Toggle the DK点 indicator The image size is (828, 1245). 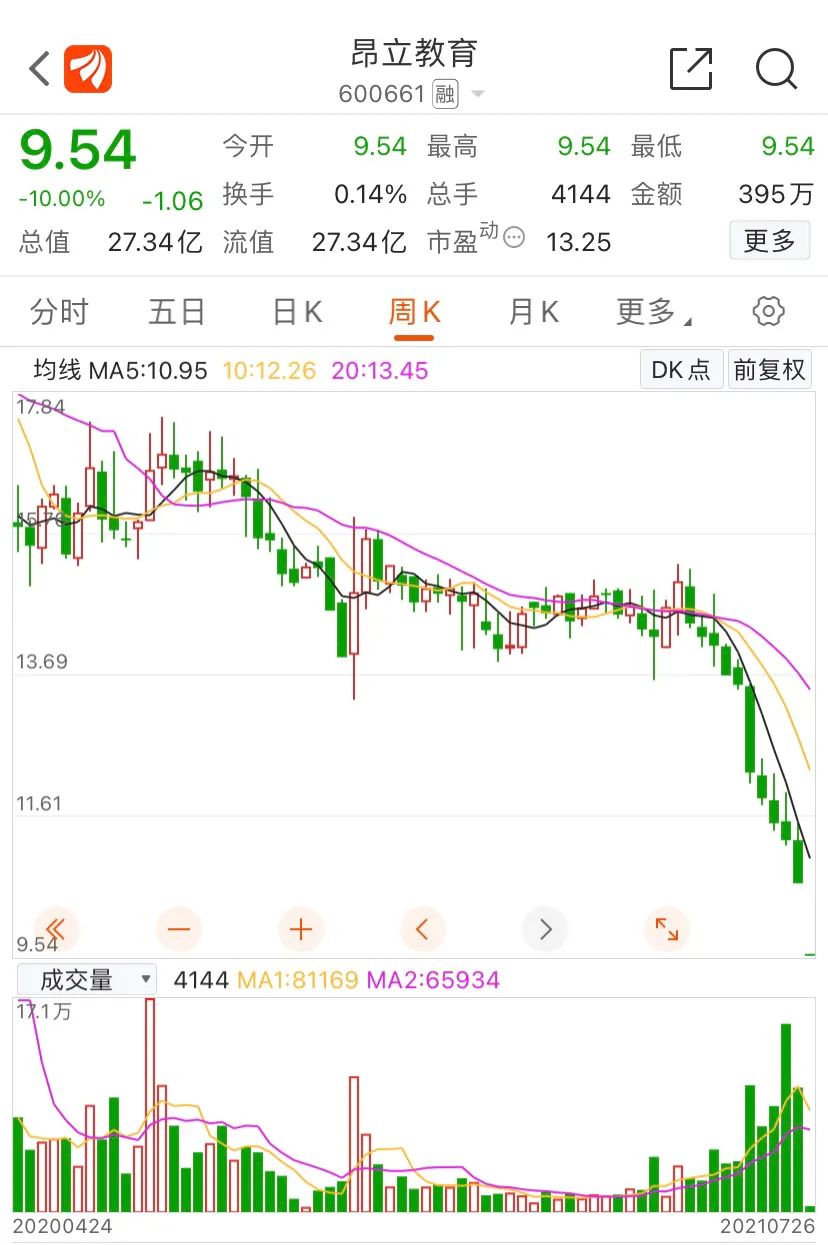[680, 370]
